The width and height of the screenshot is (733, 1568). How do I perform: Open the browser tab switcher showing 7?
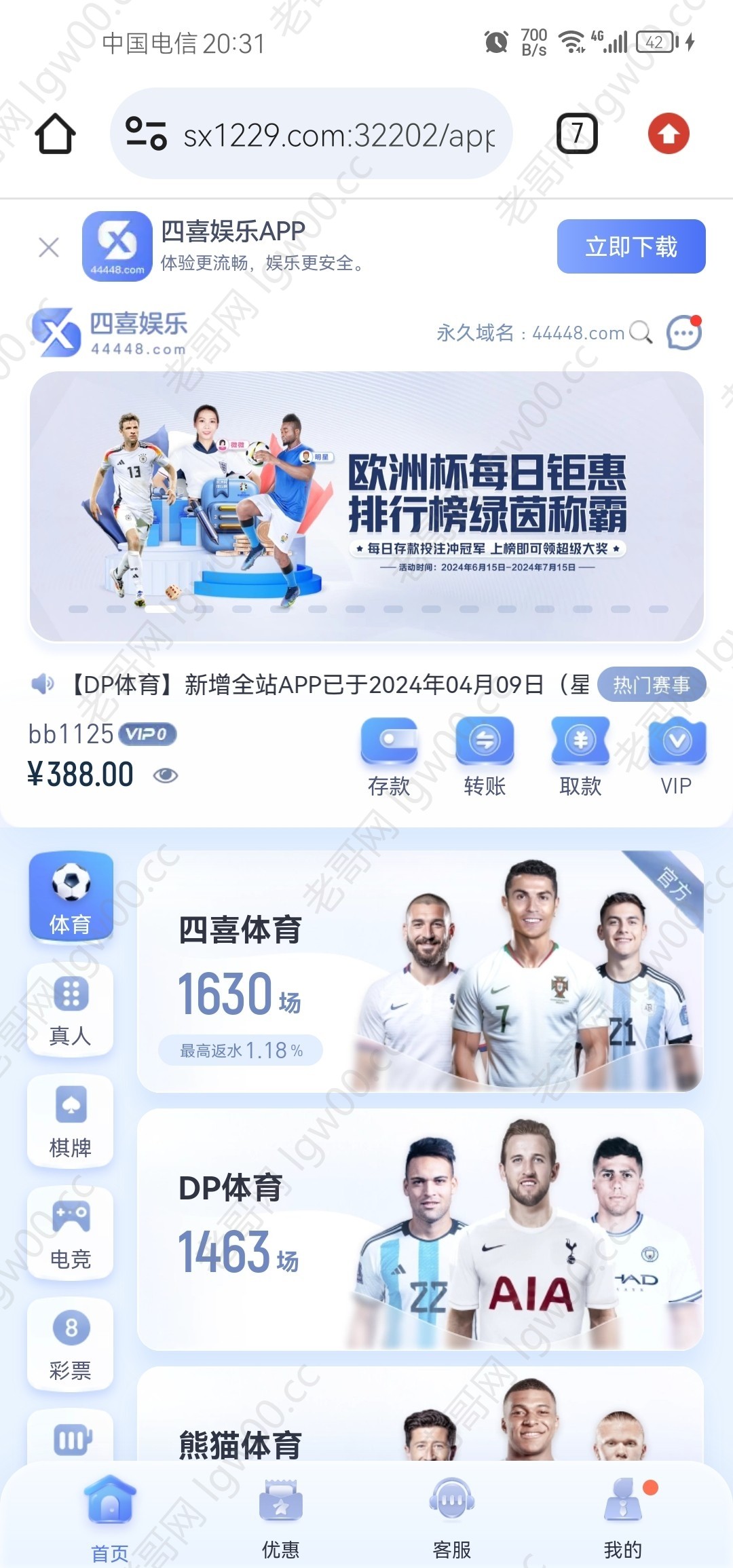(x=577, y=134)
